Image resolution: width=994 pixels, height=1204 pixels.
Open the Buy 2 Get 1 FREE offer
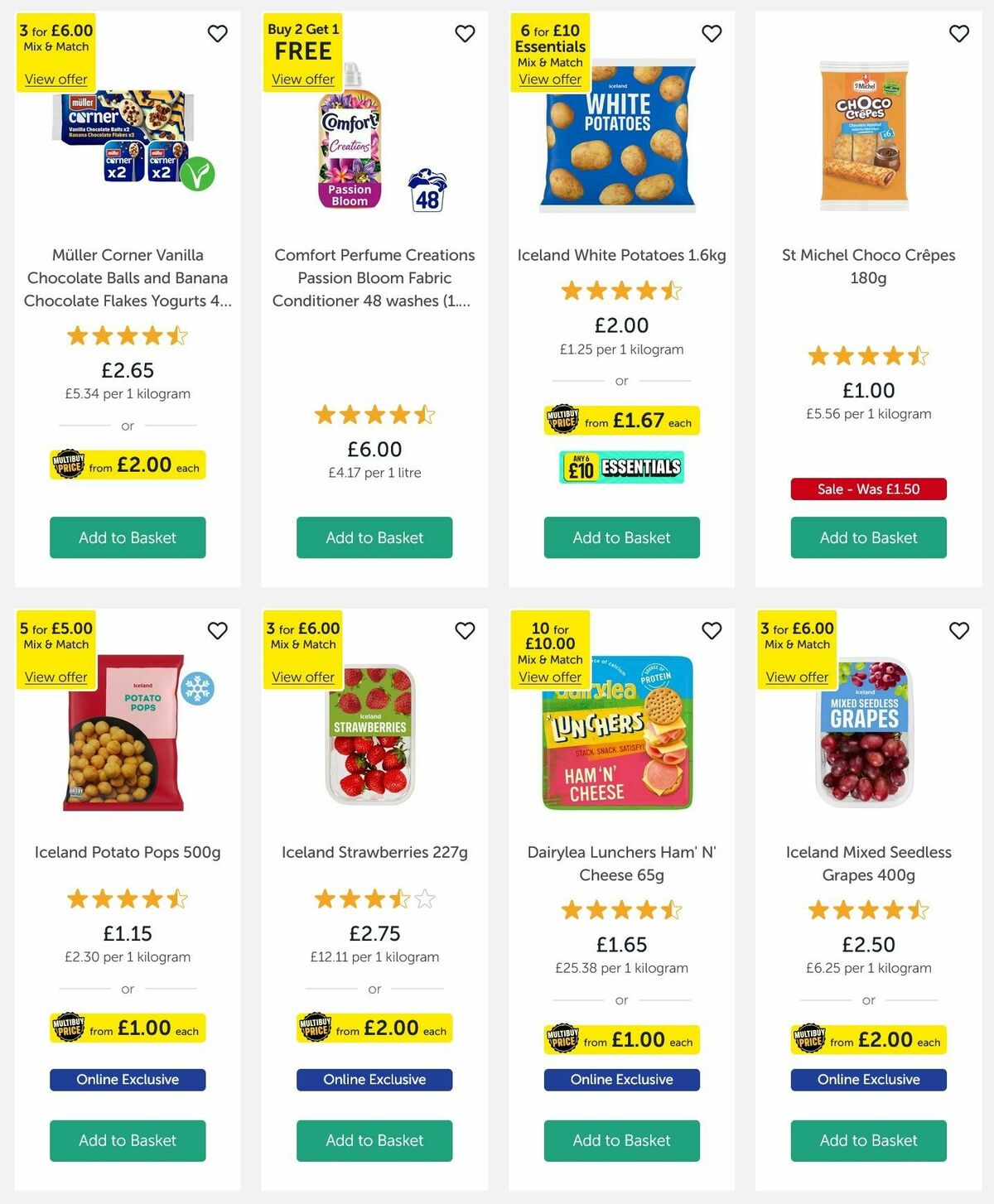[x=302, y=79]
